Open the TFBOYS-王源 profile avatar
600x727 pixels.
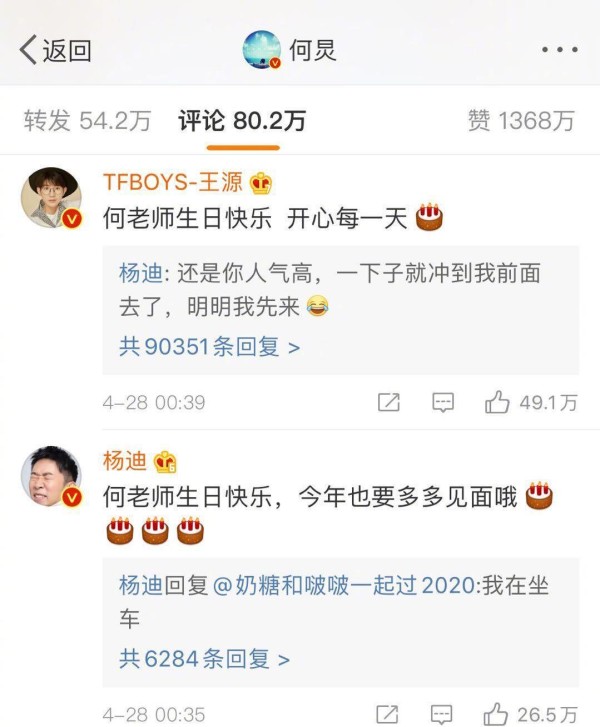pyautogui.click(x=51, y=199)
